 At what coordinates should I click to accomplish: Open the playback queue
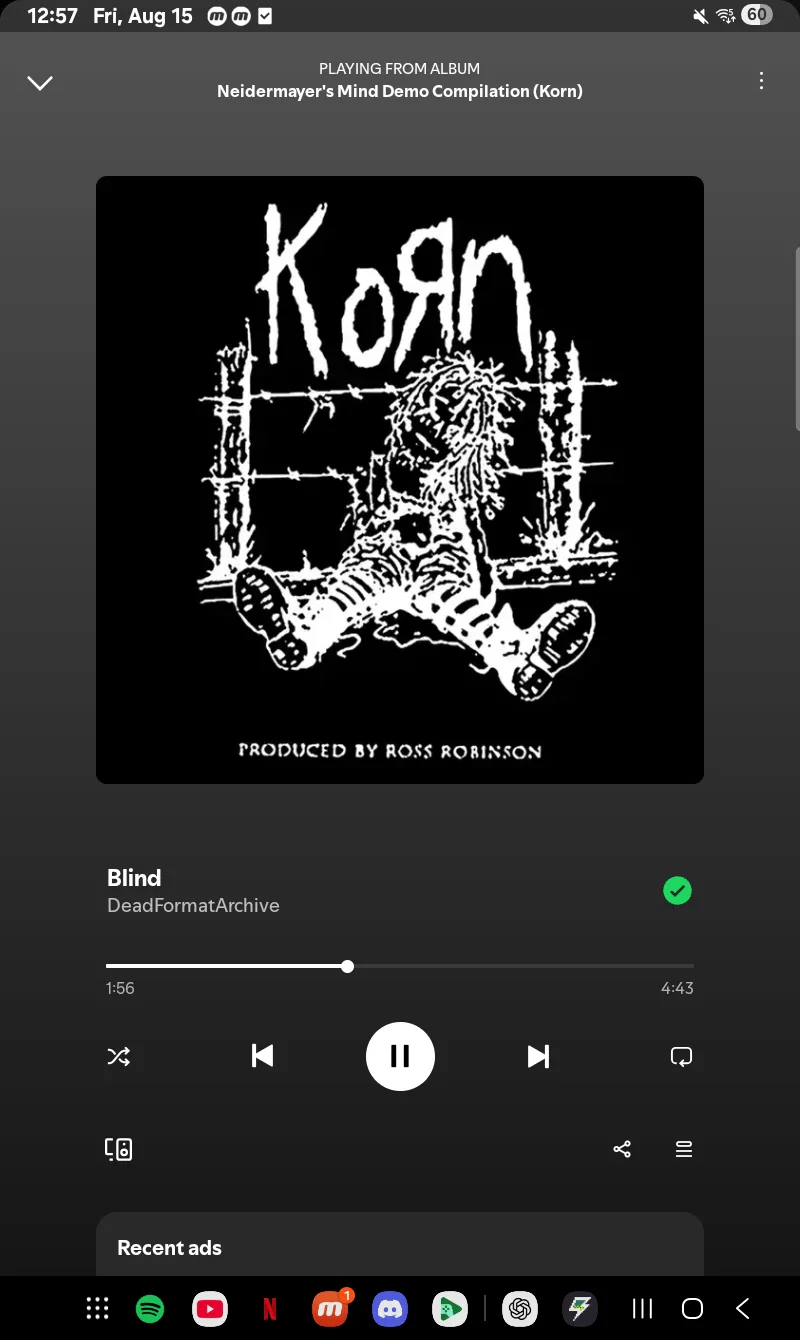684,1149
